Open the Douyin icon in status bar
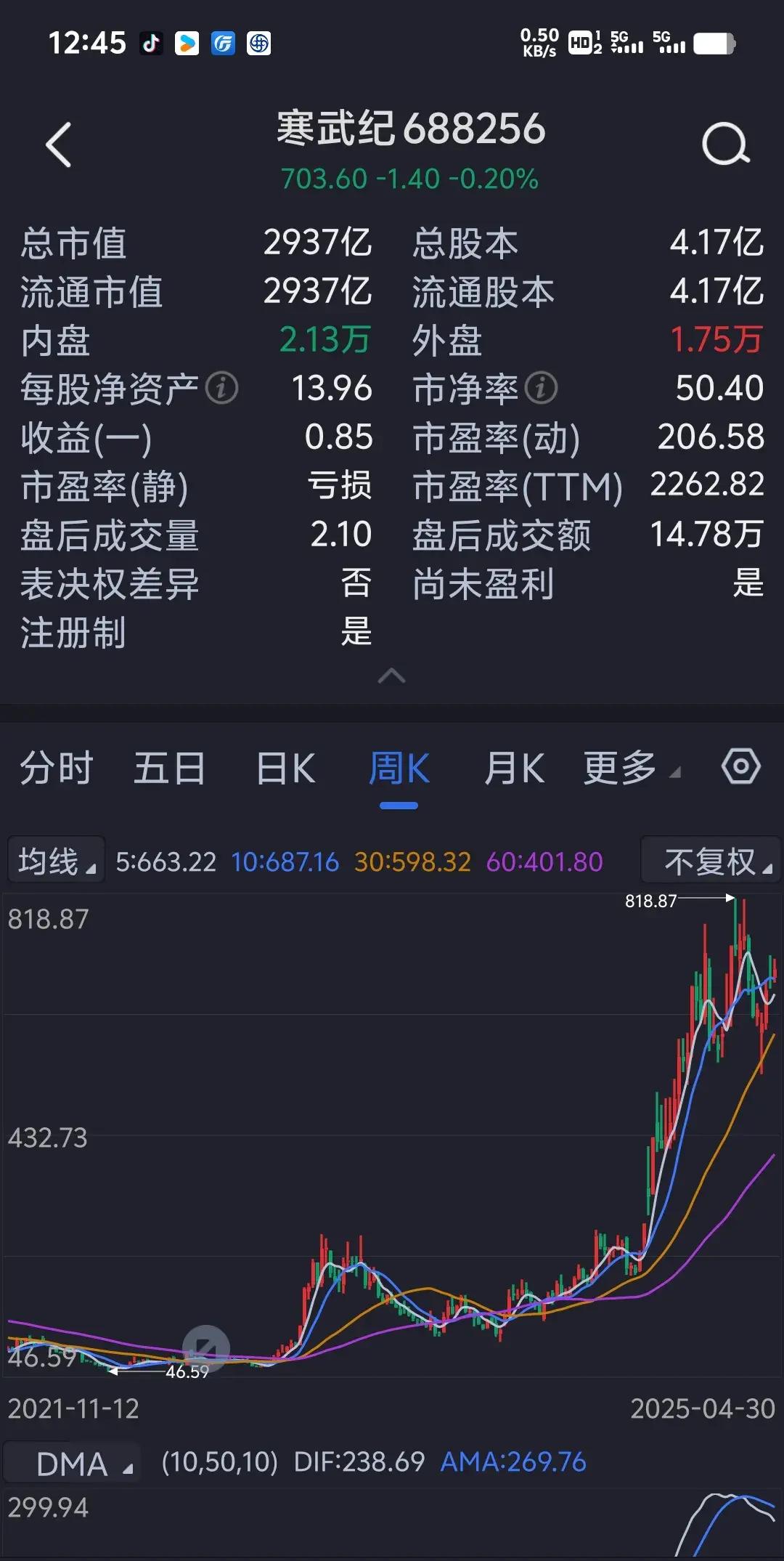 tap(151, 46)
